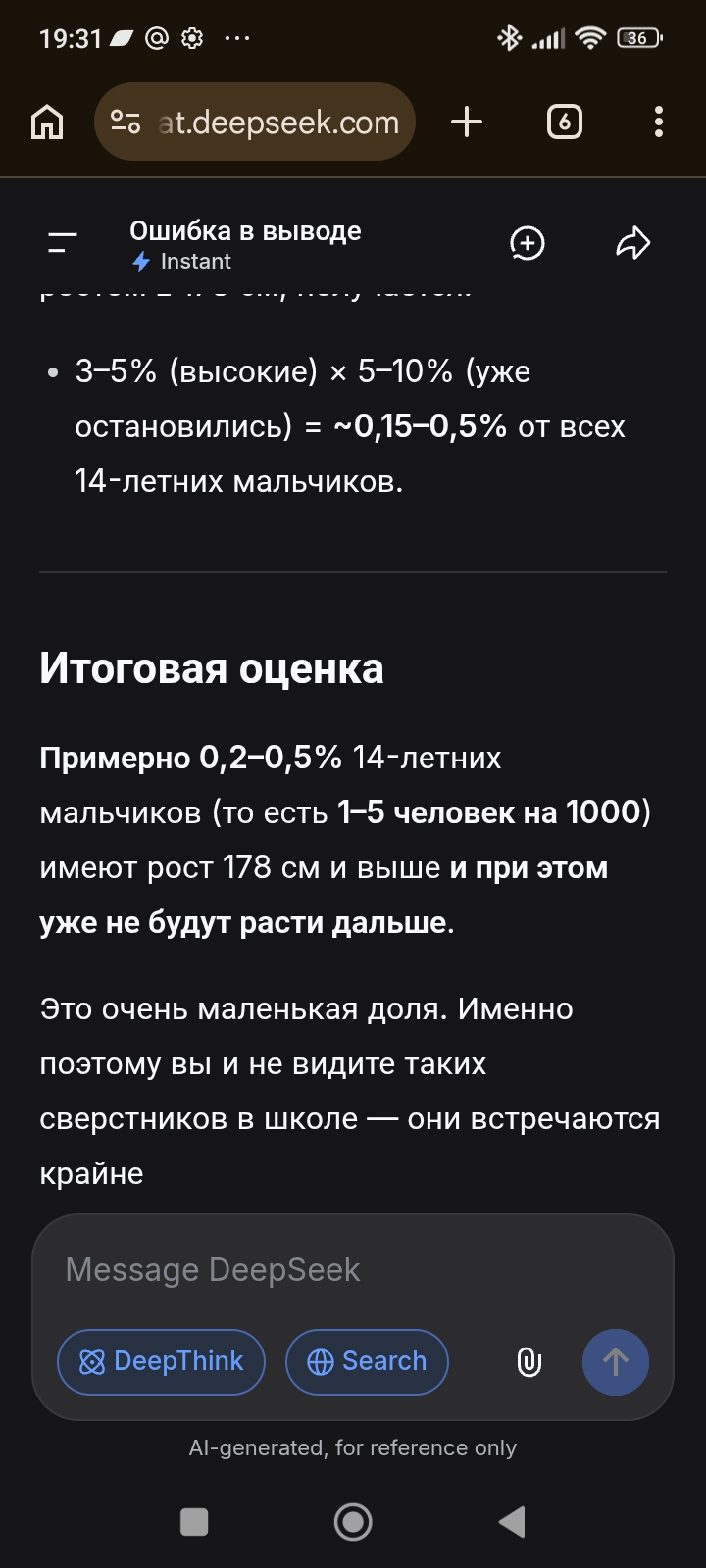Tap the deepseek.com address bar

tap(255, 122)
